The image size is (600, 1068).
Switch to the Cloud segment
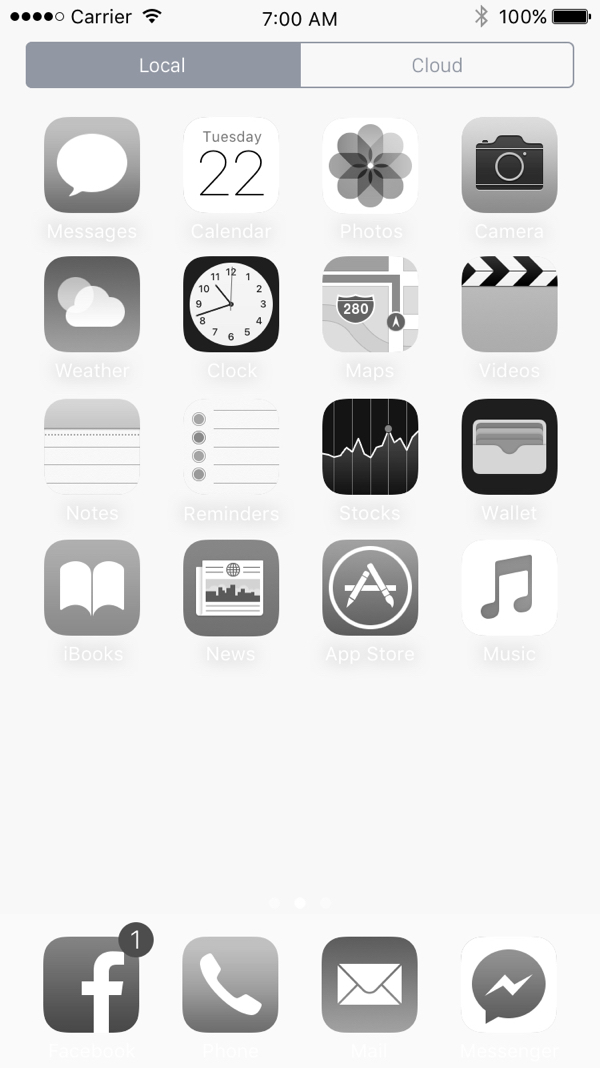(x=437, y=66)
